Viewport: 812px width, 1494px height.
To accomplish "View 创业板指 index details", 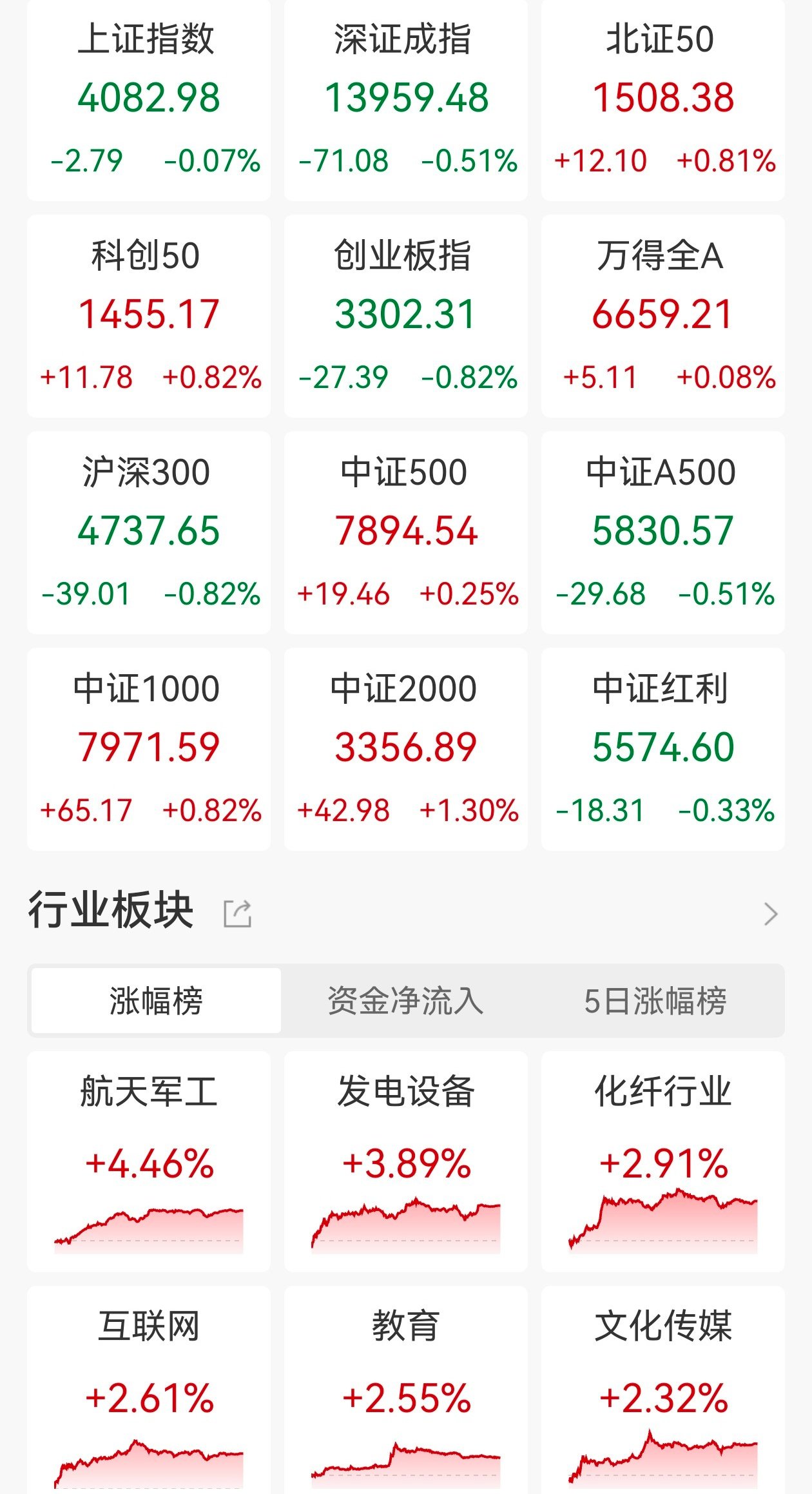I will pos(406,316).
